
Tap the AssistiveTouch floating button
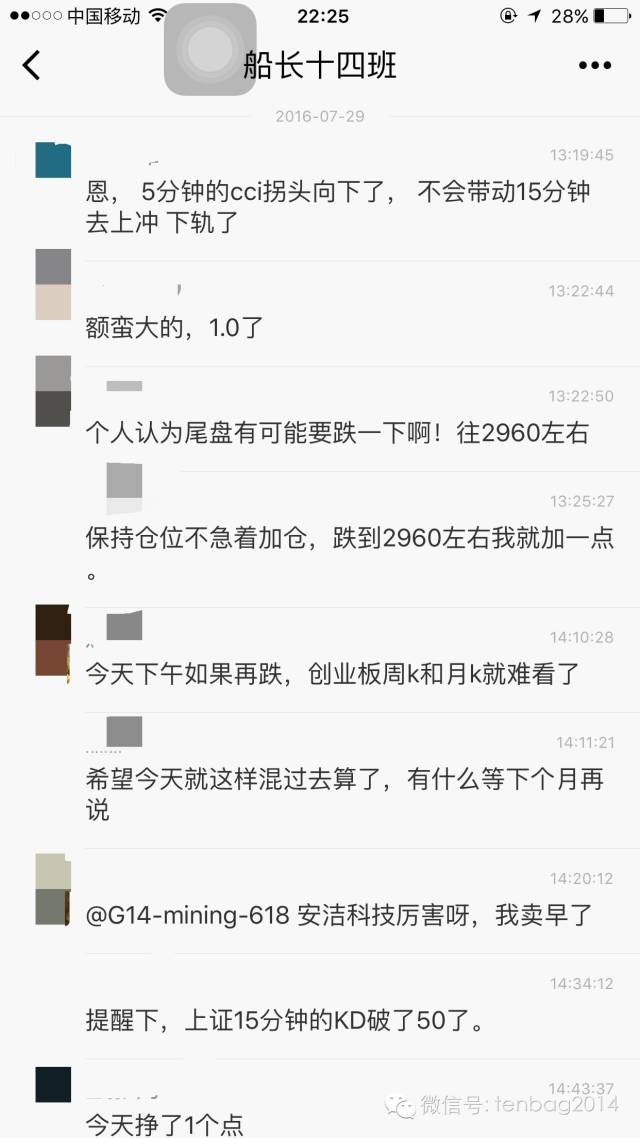pos(209,49)
